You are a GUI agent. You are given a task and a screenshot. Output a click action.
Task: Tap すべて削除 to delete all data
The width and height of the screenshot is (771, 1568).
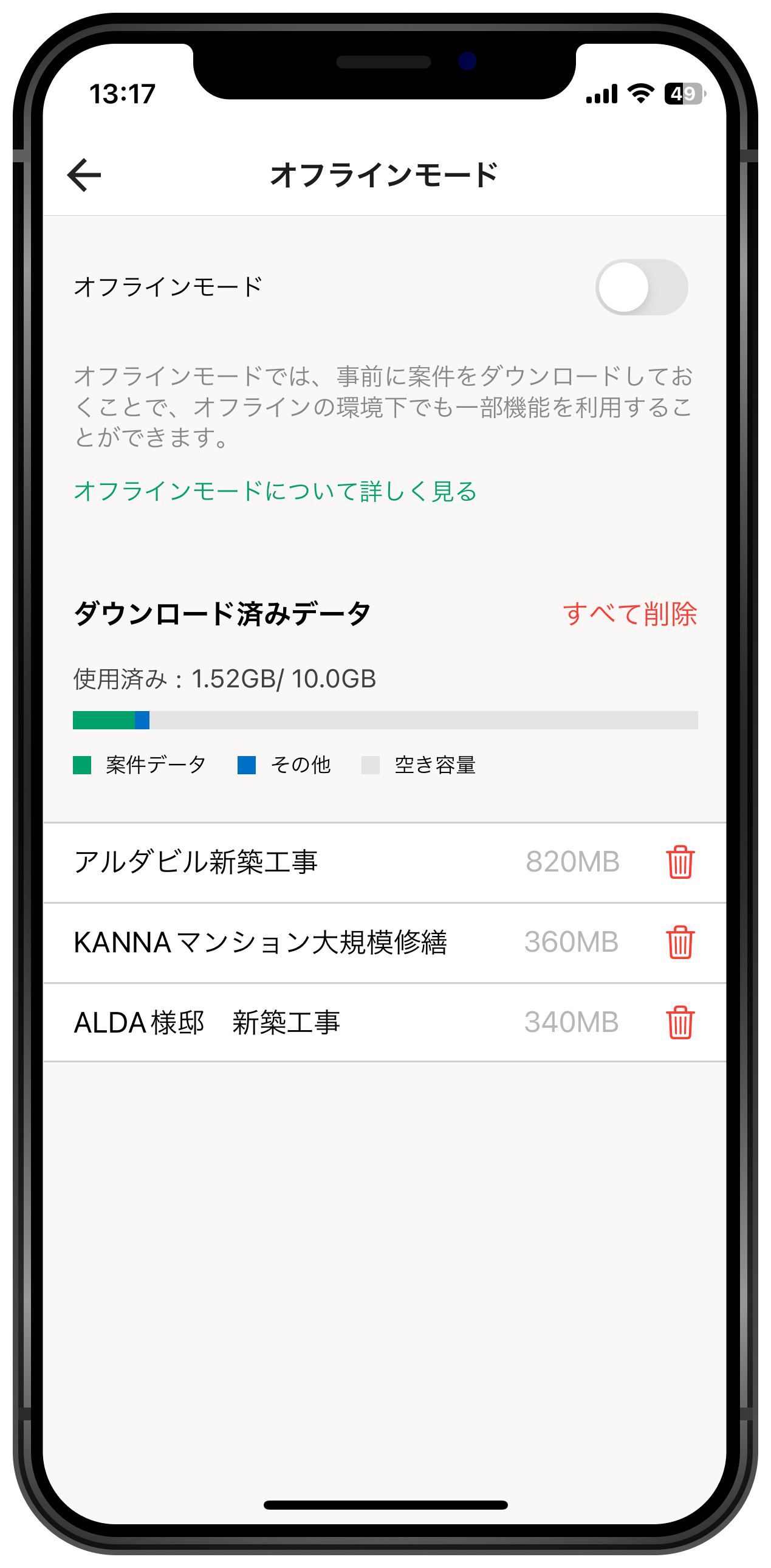[x=629, y=614]
